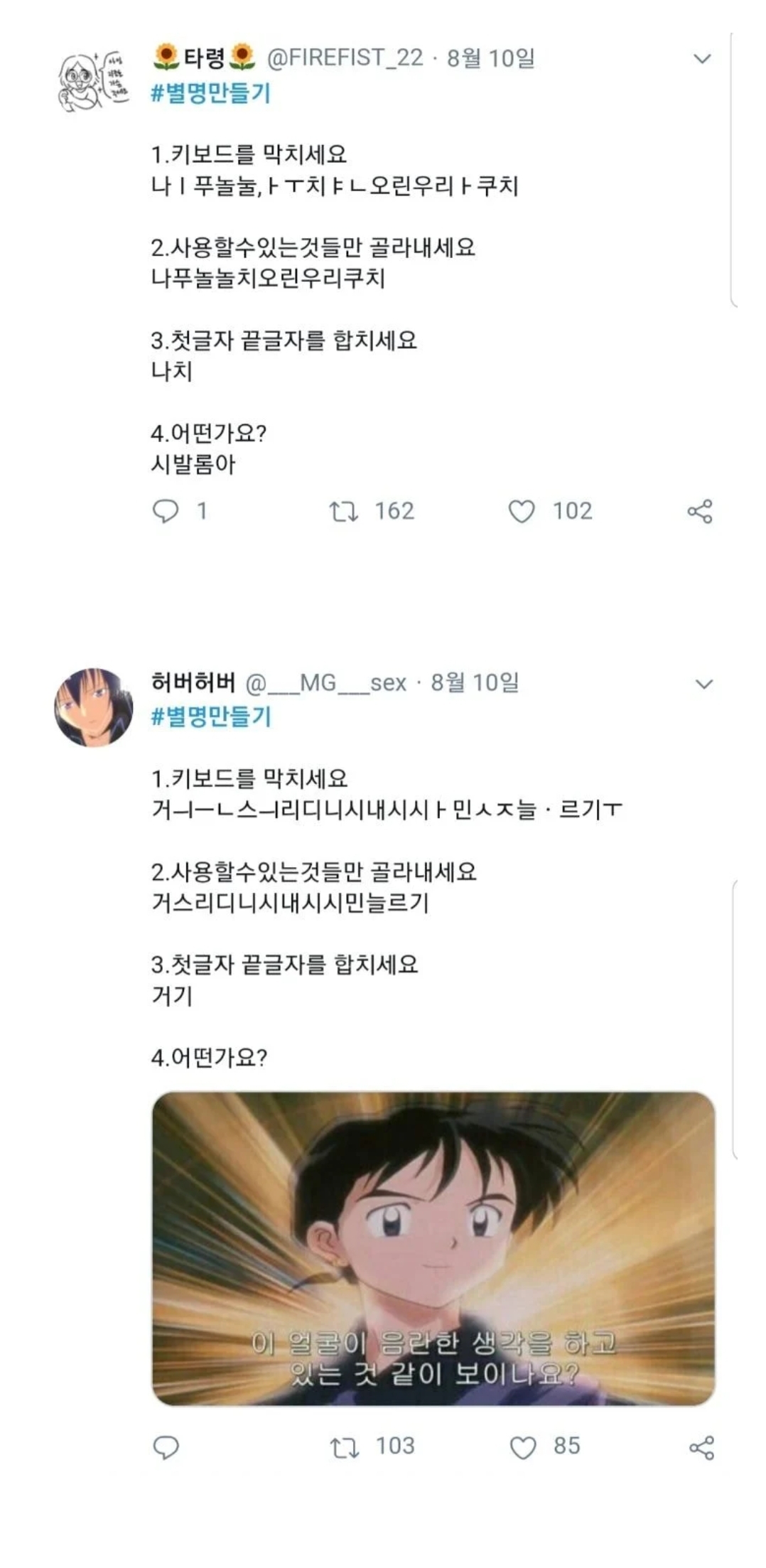Open @___MG___sex profile from username
Viewport: 766px width, 1568px height.
pos(325,683)
